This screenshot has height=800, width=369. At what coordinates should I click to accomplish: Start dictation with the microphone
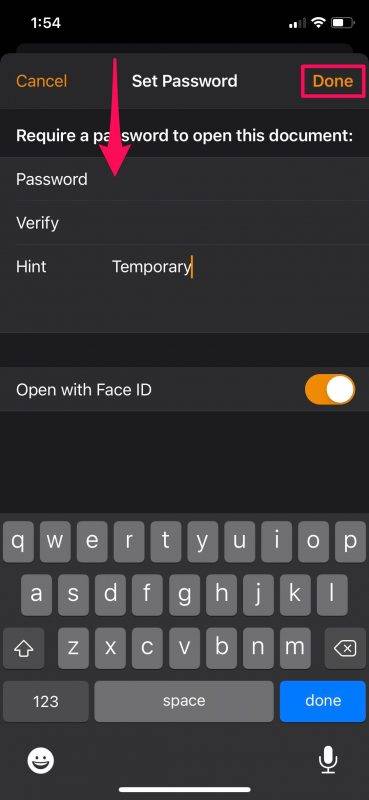coord(328,761)
